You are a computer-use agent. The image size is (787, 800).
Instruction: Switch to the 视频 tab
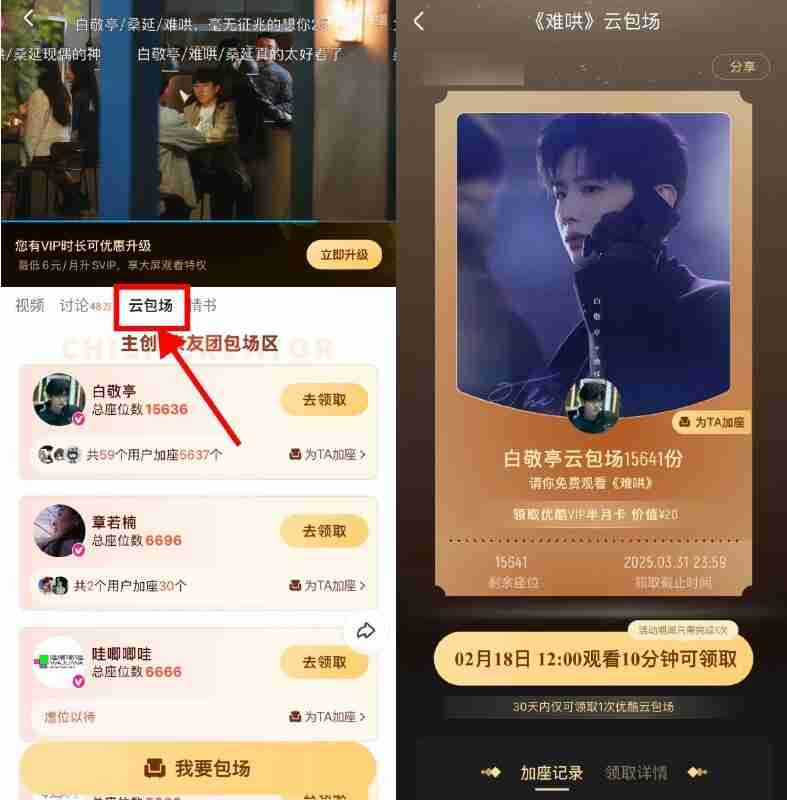[x=30, y=306]
